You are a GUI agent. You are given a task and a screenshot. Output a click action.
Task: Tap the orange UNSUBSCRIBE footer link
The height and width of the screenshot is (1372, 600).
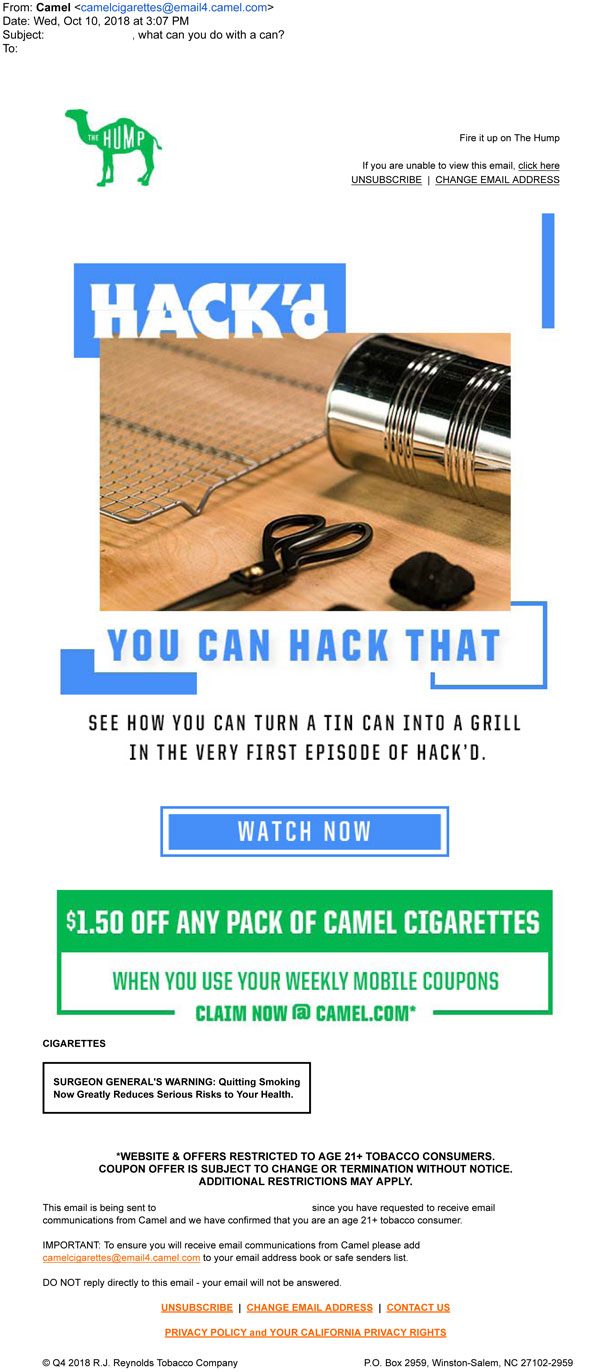pyautogui.click(x=197, y=1308)
